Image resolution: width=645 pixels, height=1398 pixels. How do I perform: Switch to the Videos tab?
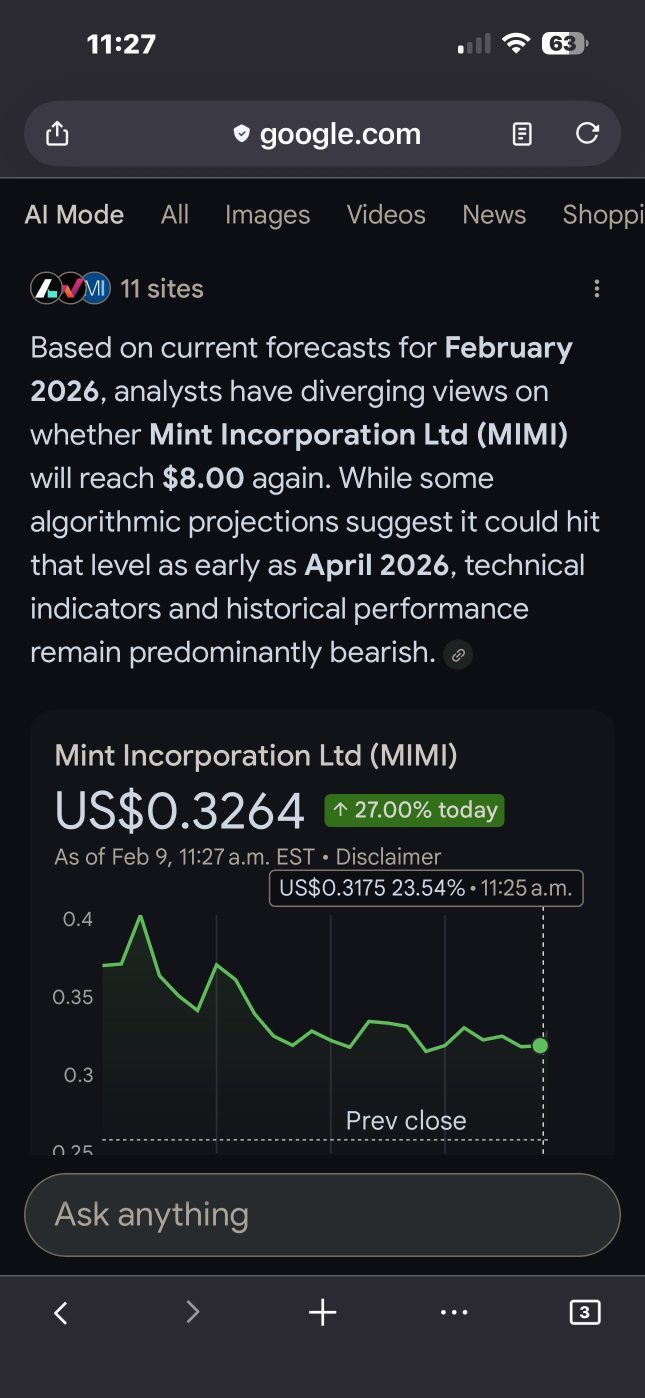click(386, 215)
